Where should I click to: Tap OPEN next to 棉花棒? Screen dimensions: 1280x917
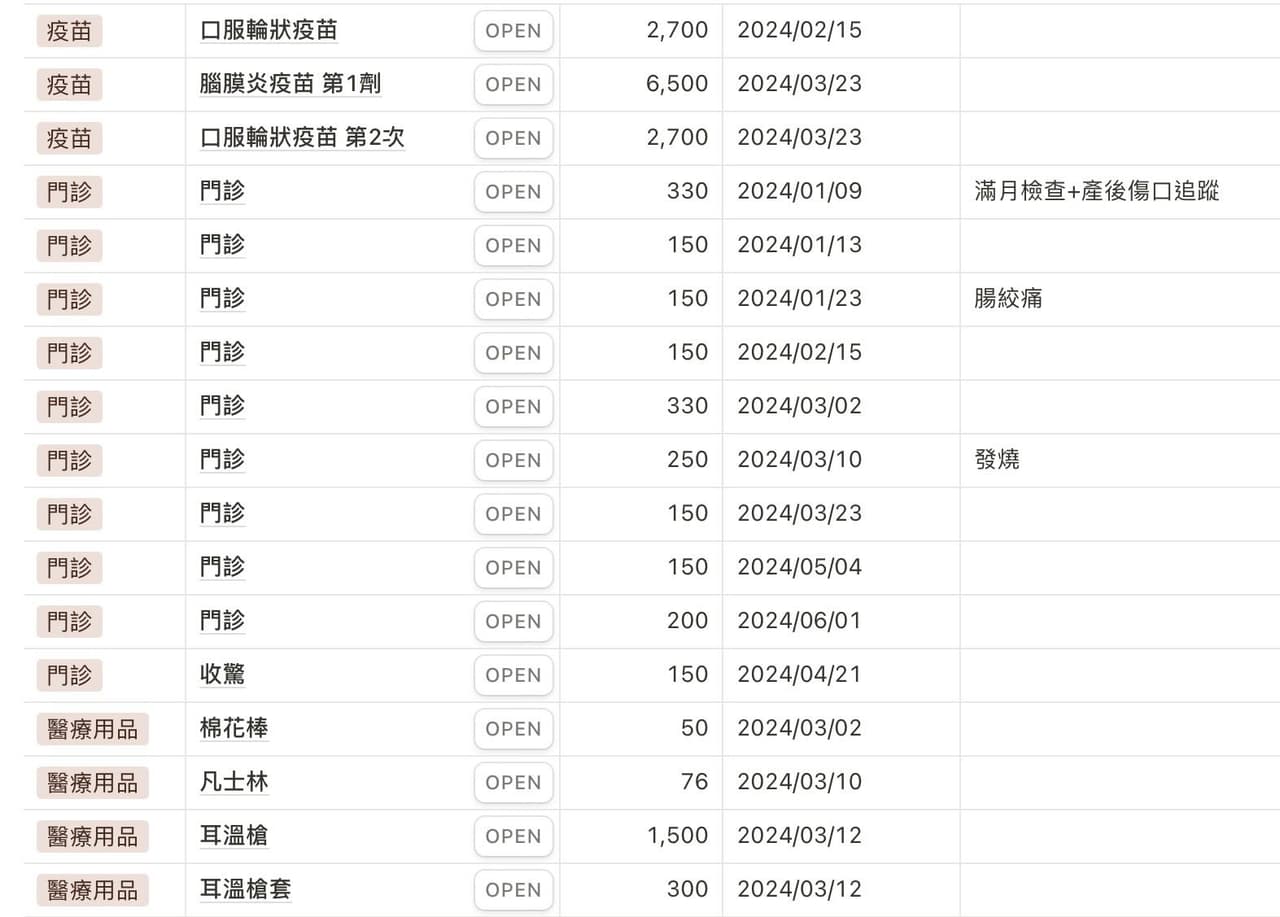[x=513, y=729]
